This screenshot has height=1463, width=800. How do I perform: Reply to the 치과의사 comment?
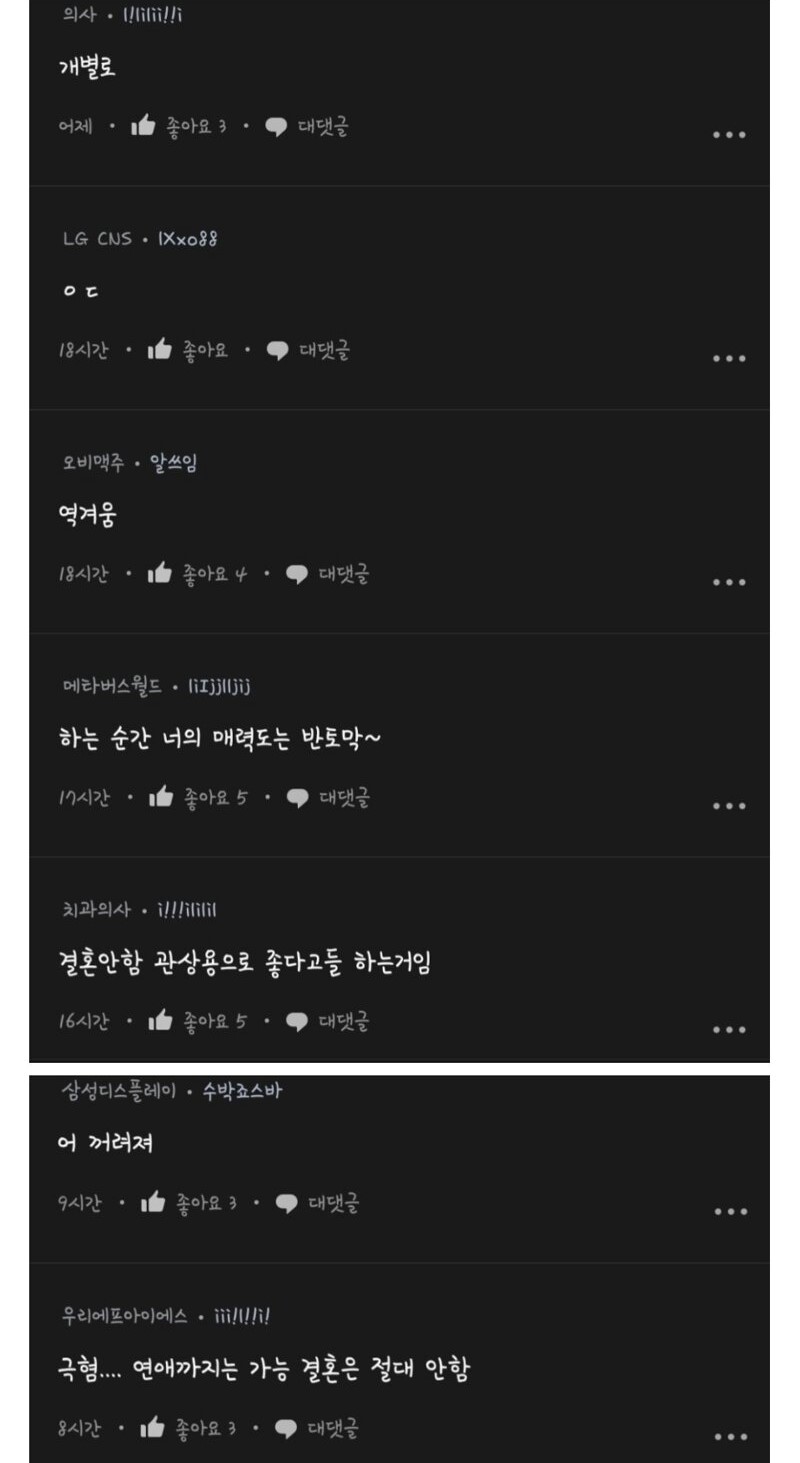(327, 1021)
